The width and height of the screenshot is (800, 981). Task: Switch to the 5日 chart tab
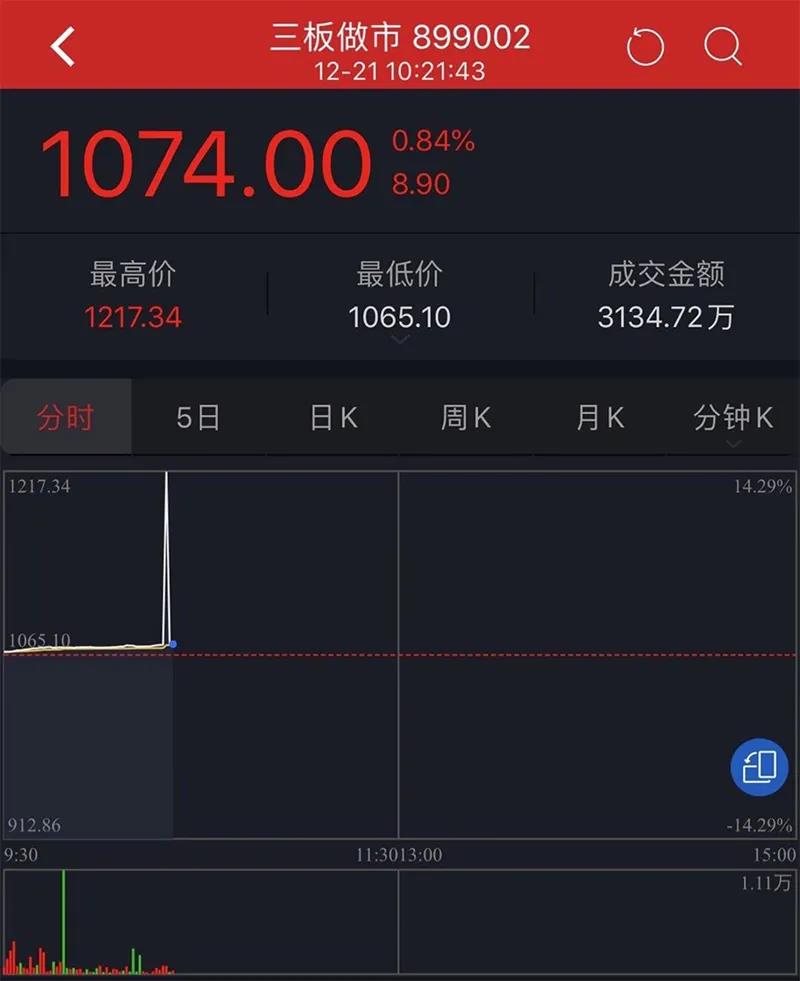click(x=198, y=418)
